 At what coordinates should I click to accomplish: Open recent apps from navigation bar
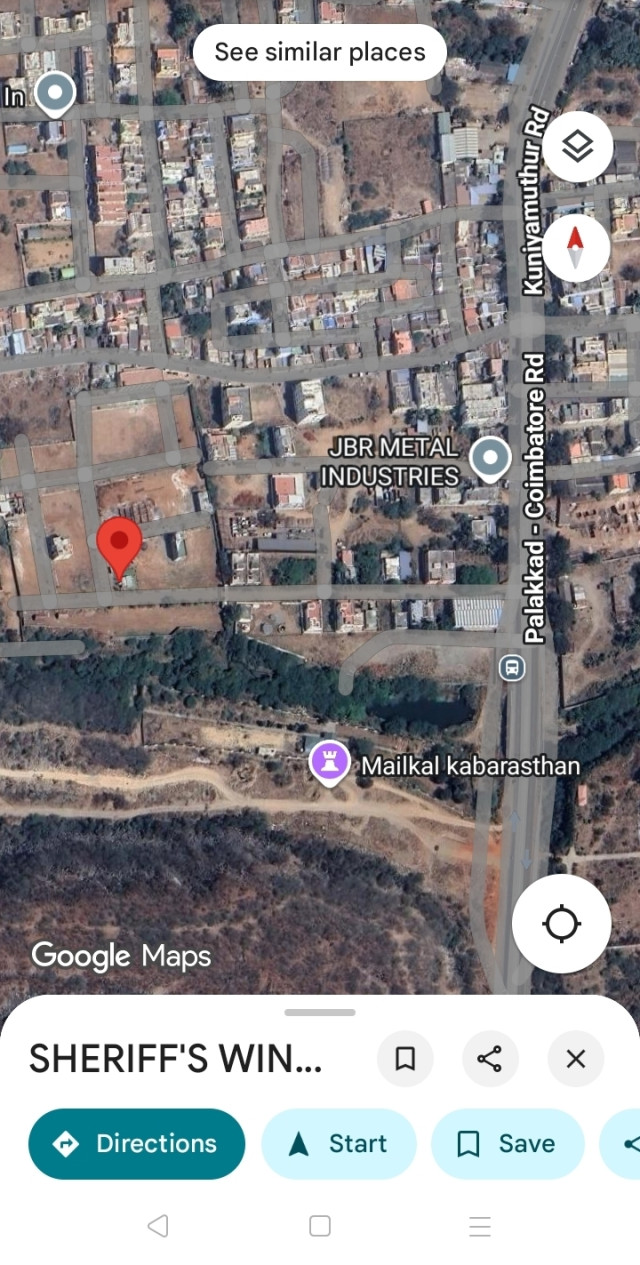point(480,1226)
